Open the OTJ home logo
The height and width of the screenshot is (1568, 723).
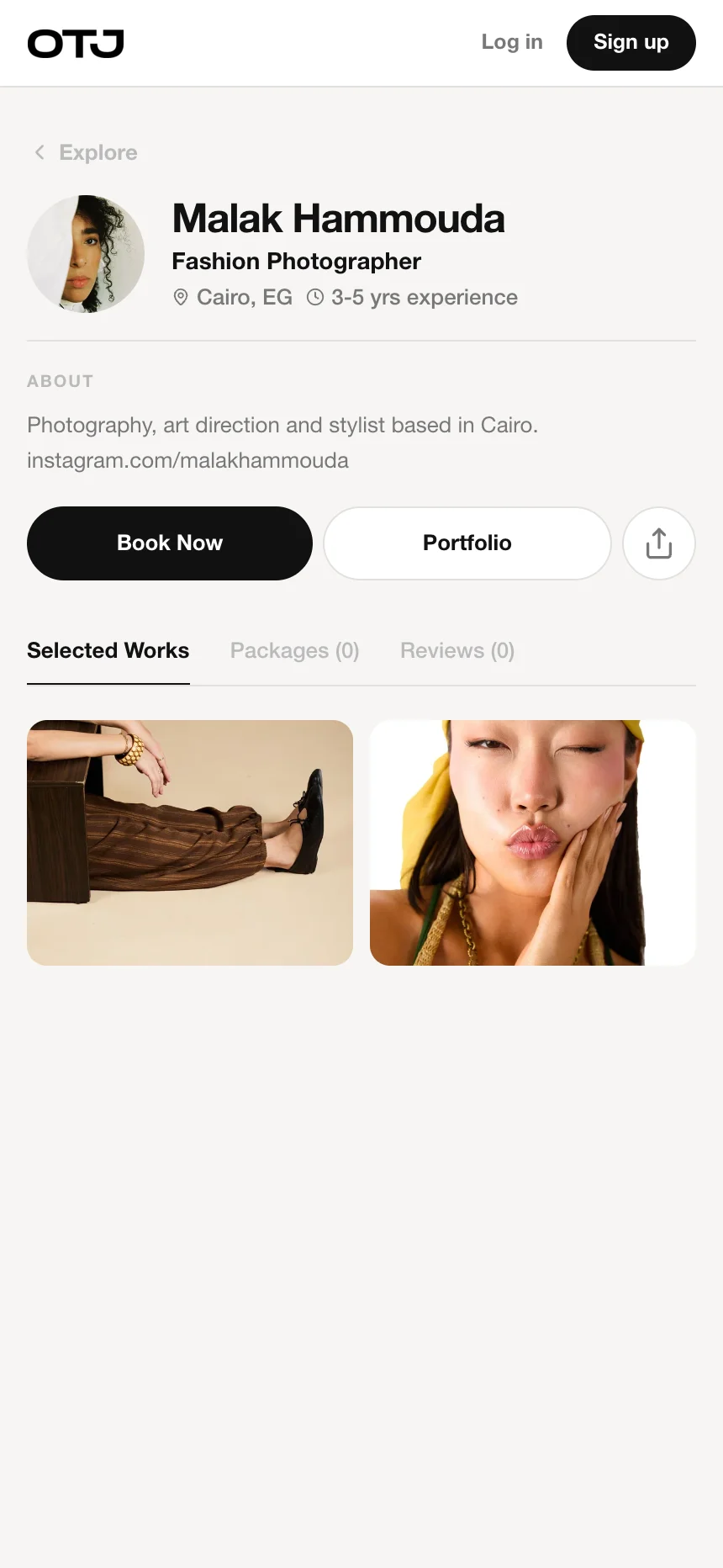point(76,43)
